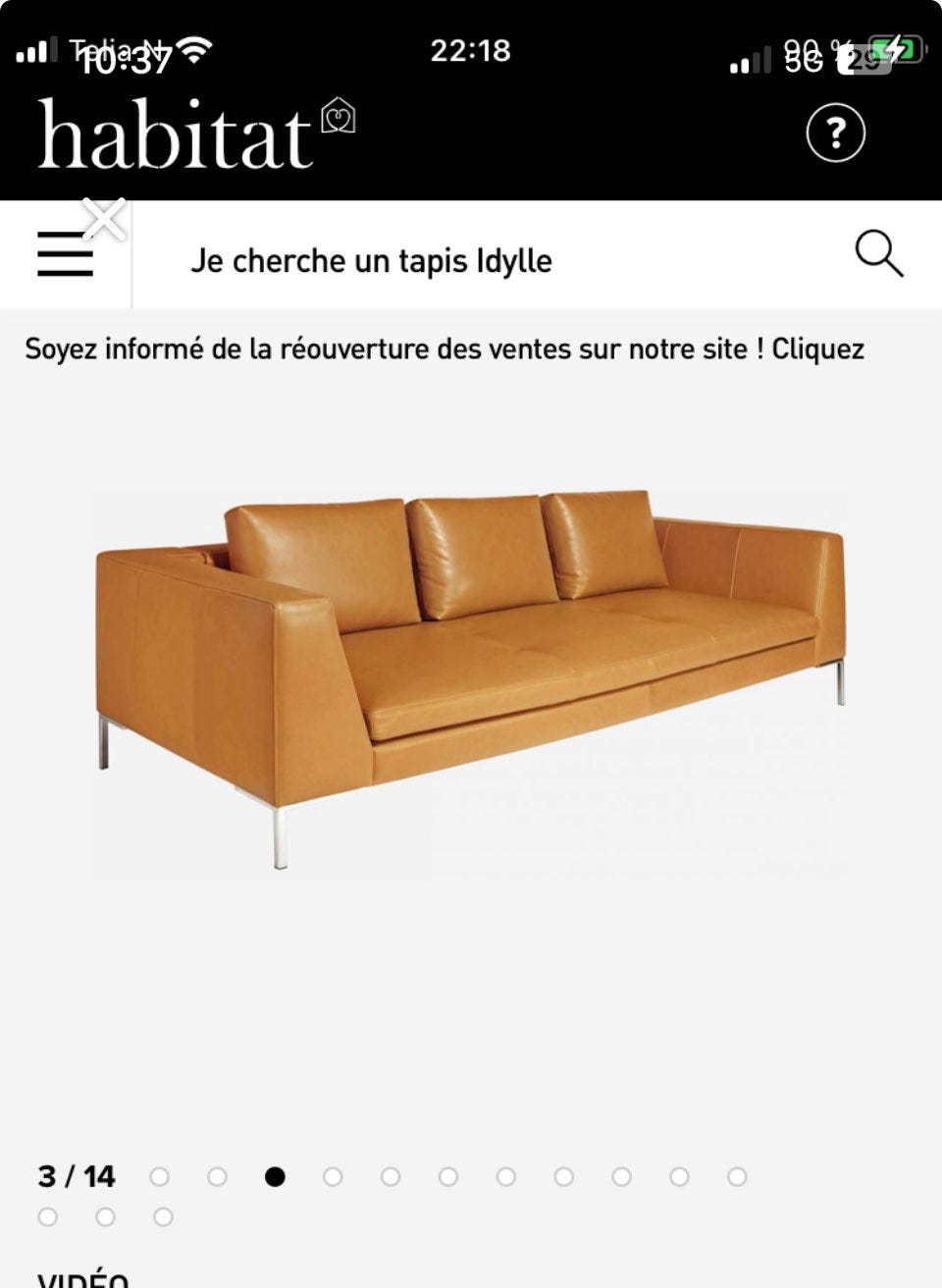Image resolution: width=942 pixels, height=1288 pixels.
Task: Click the Cliquez link in the reopening banner
Action: [x=818, y=348]
